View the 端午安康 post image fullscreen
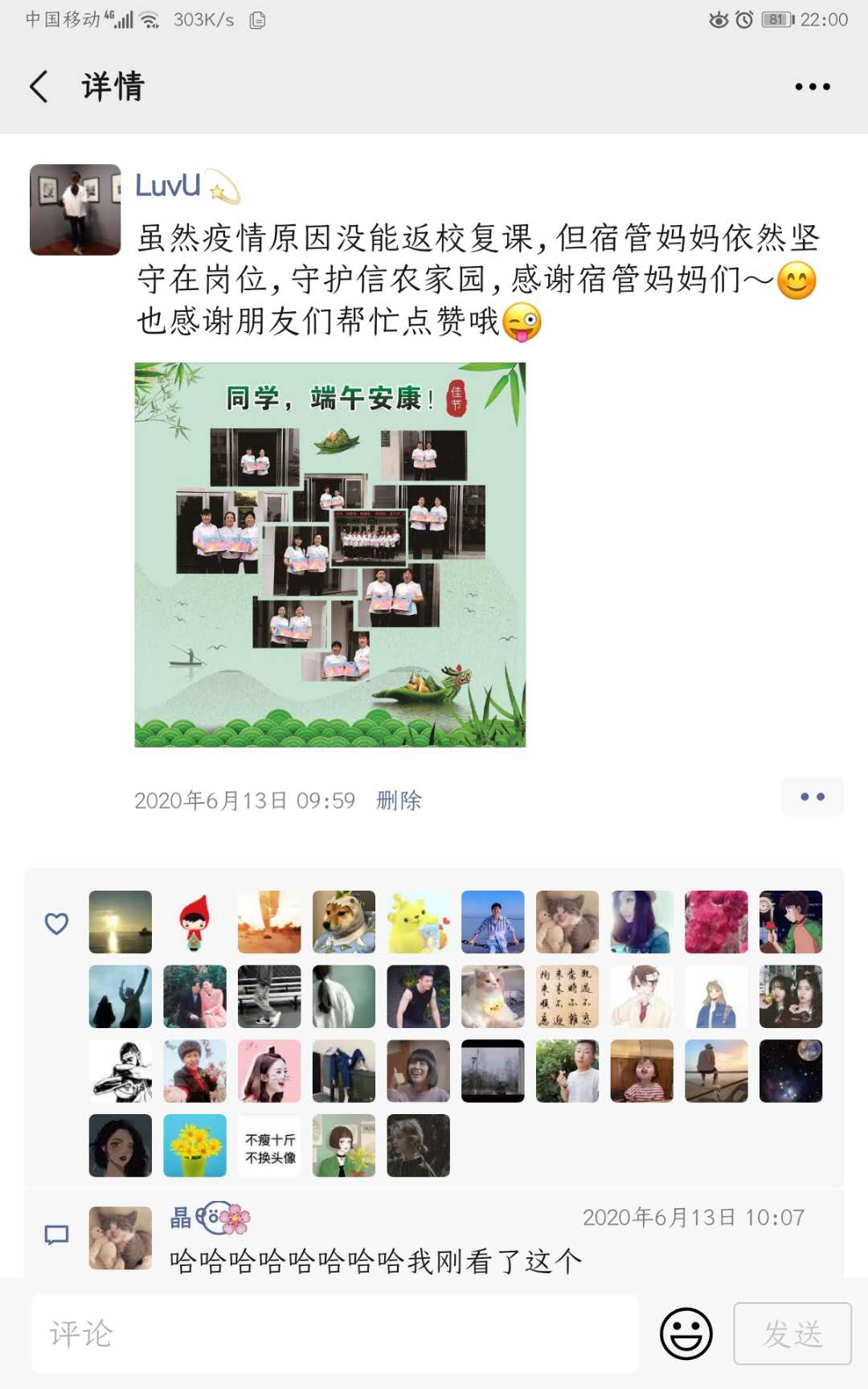 click(x=330, y=555)
